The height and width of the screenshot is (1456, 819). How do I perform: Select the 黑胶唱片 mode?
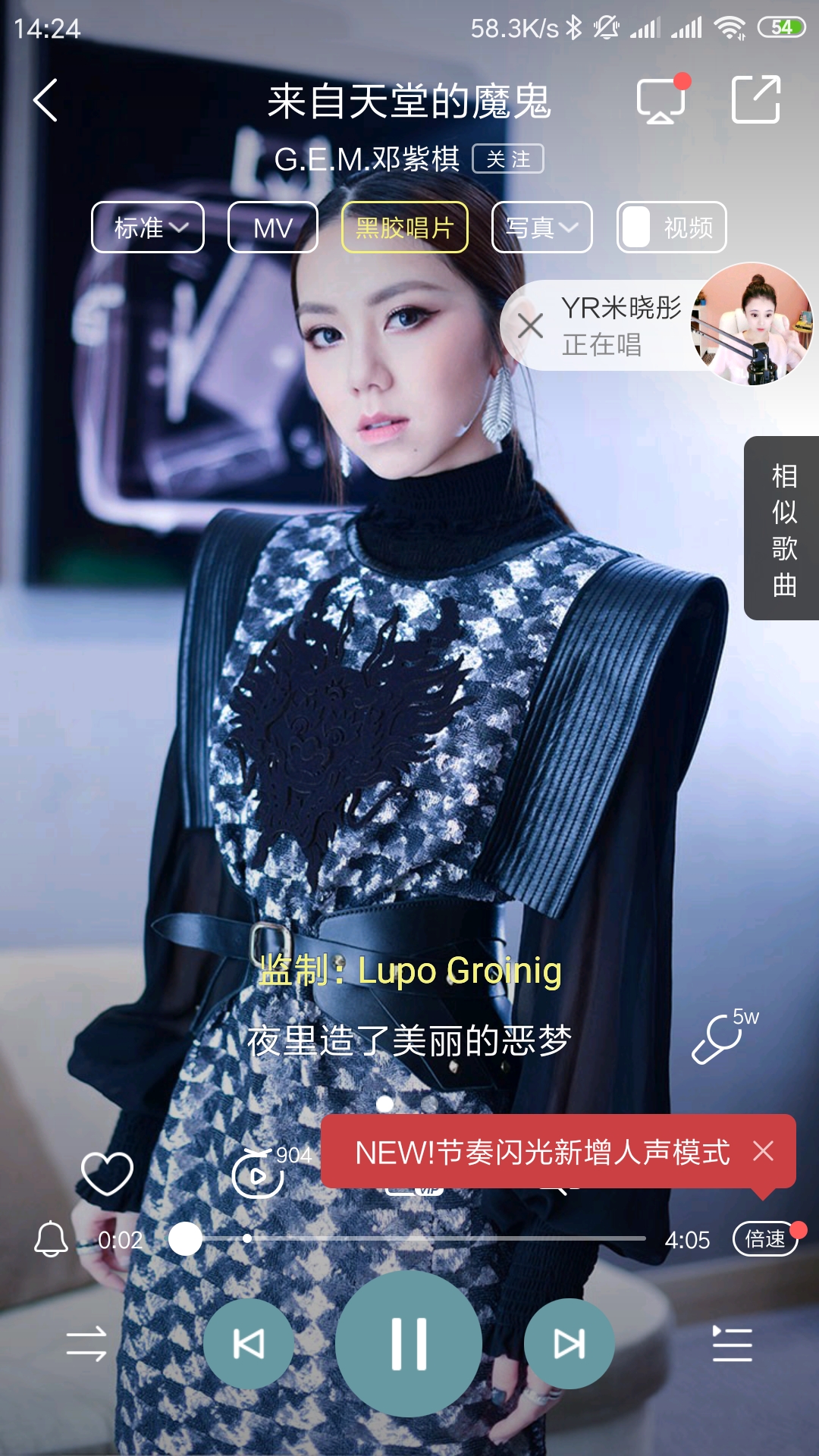pos(405,227)
